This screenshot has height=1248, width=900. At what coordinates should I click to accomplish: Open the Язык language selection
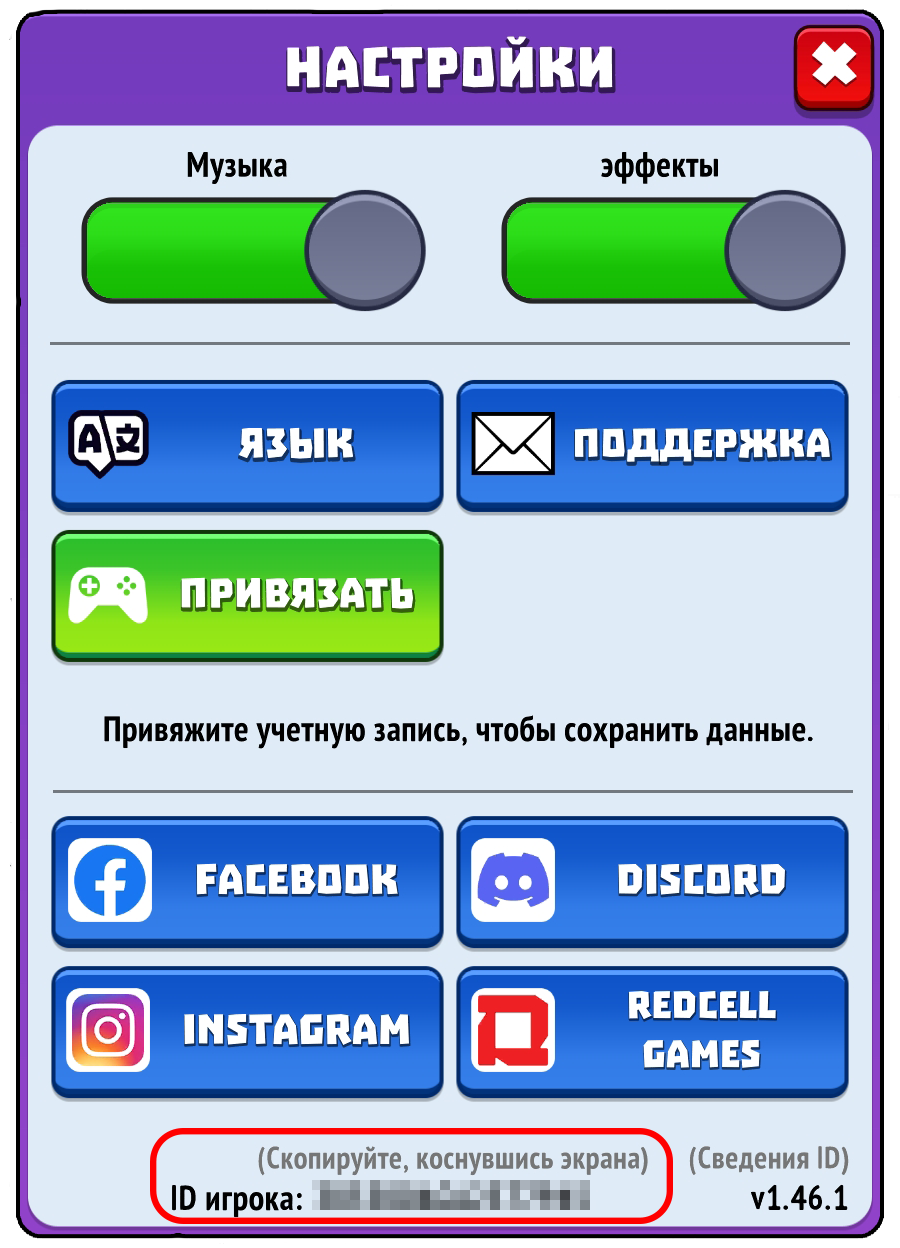pyautogui.click(x=247, y=443)
